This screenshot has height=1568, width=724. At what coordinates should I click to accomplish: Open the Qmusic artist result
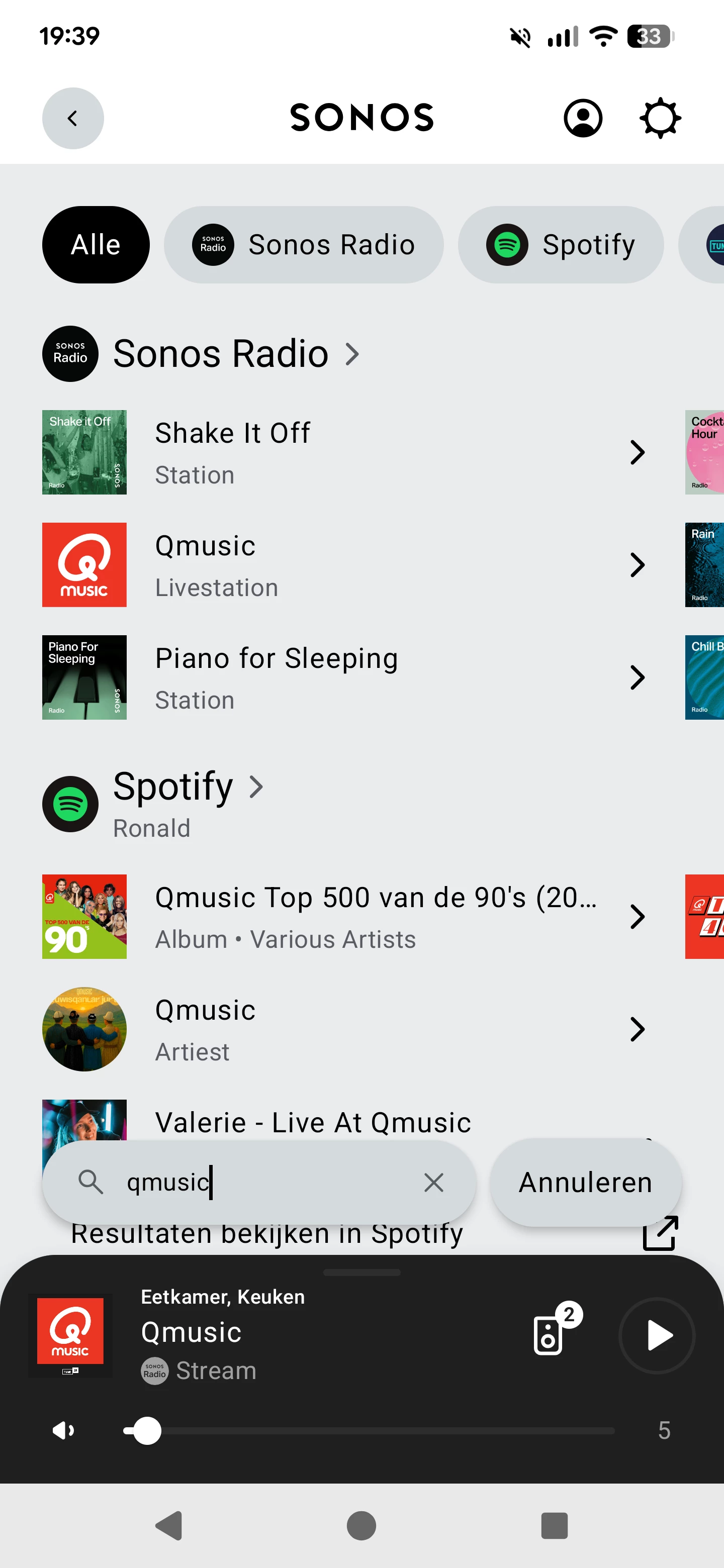point(341,1029)
